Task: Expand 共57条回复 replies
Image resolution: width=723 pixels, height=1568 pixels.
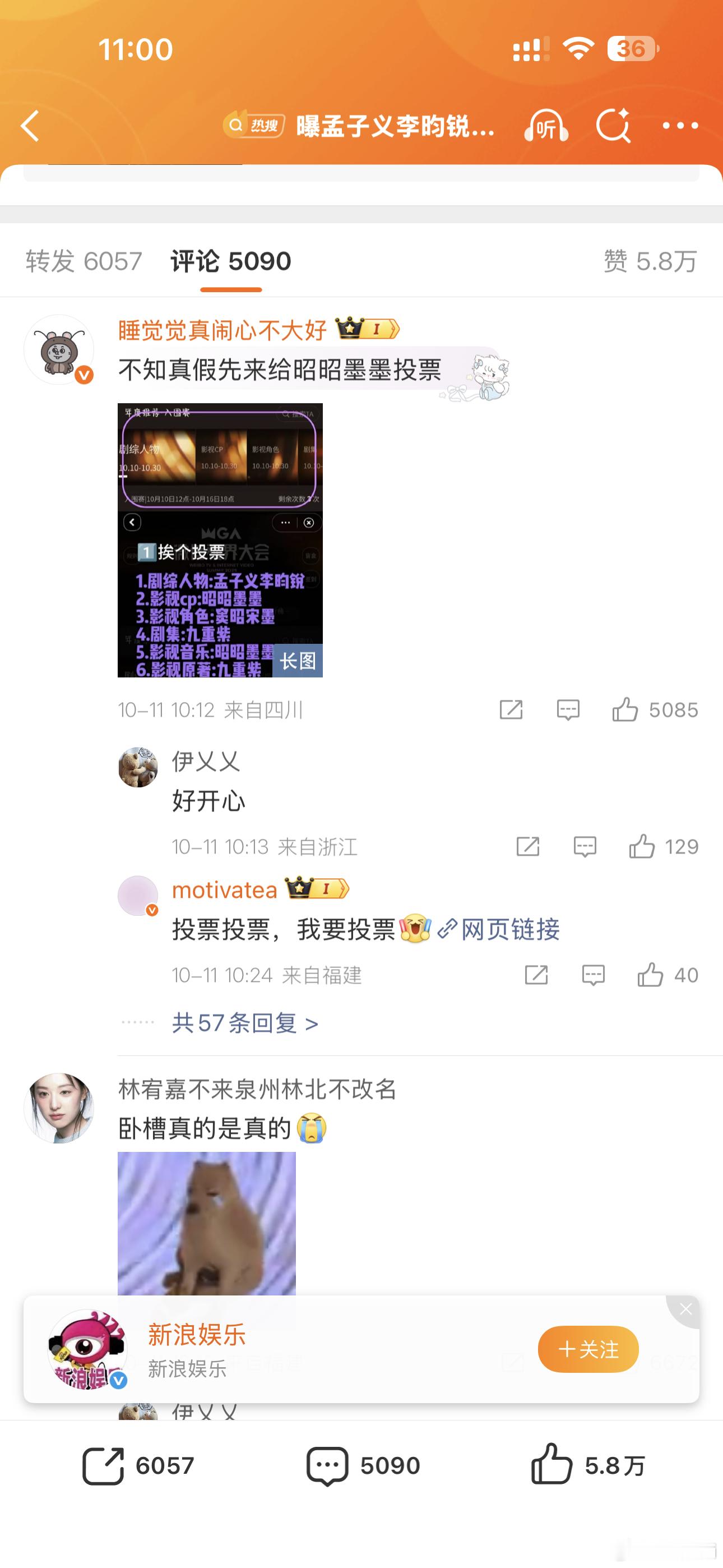Action: pyautogui.click(x=245, y=1022)
